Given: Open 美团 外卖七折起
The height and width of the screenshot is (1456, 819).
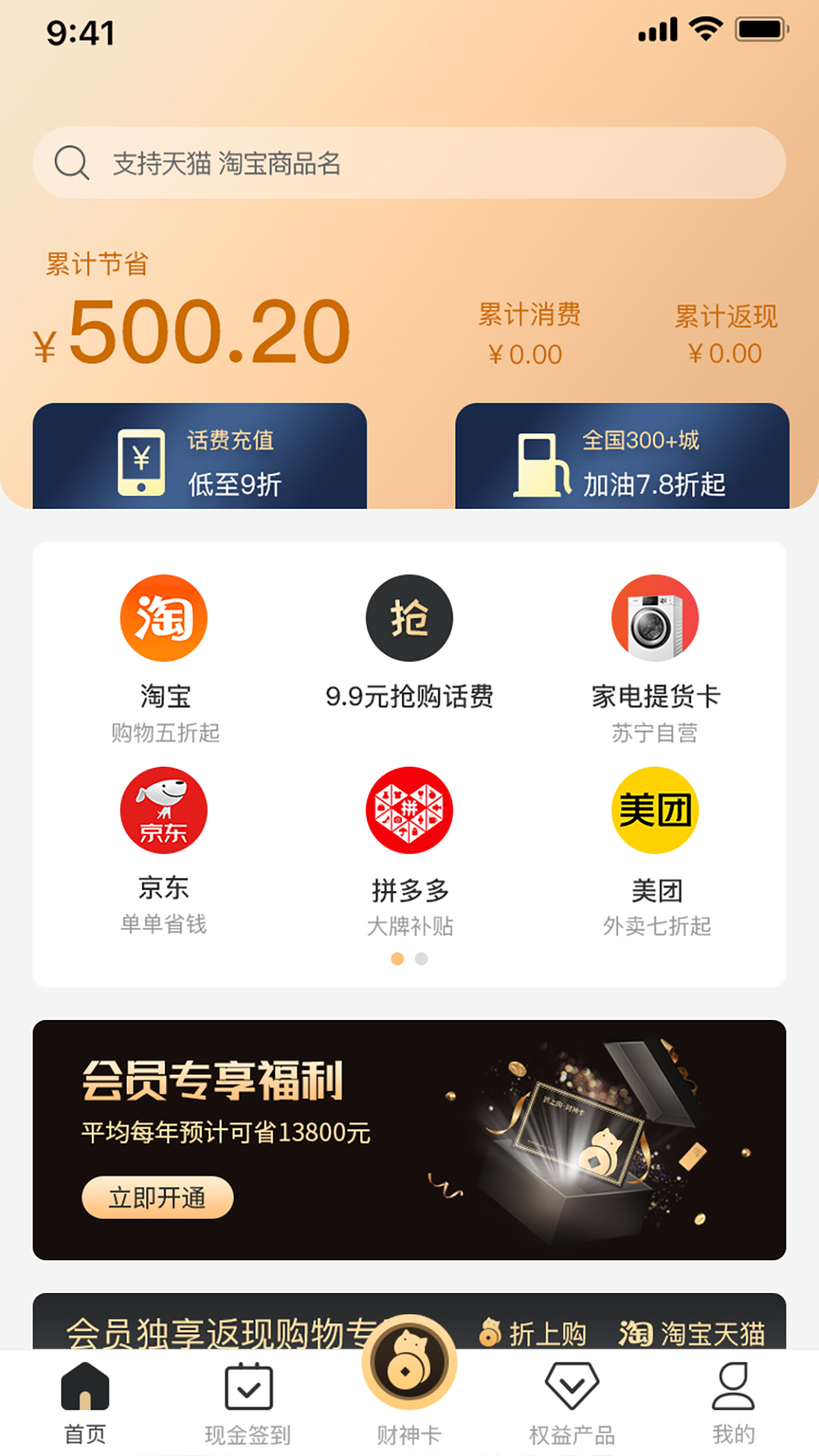Looking at the screenshot, I should pos(655,851).
